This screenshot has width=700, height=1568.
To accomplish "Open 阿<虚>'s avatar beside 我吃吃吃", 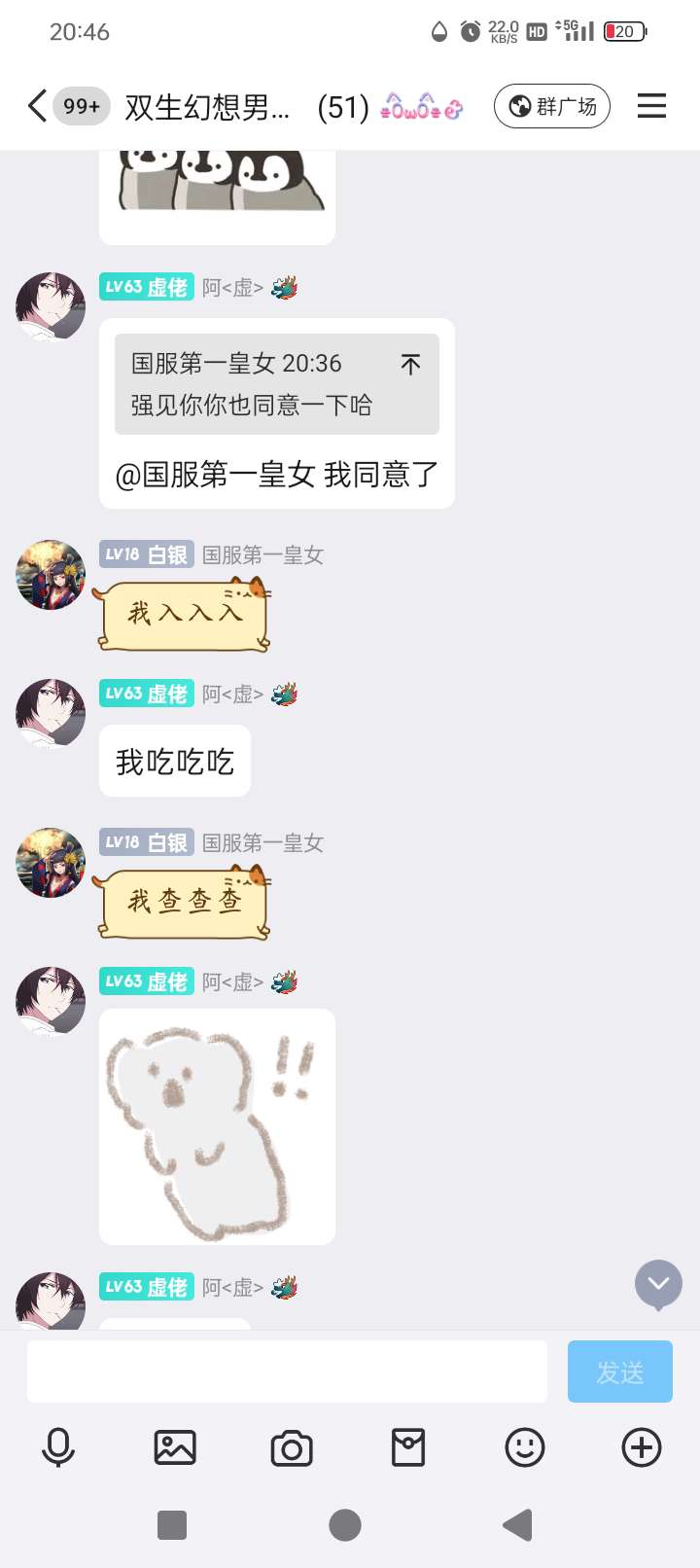I will [x=51, y=713].
